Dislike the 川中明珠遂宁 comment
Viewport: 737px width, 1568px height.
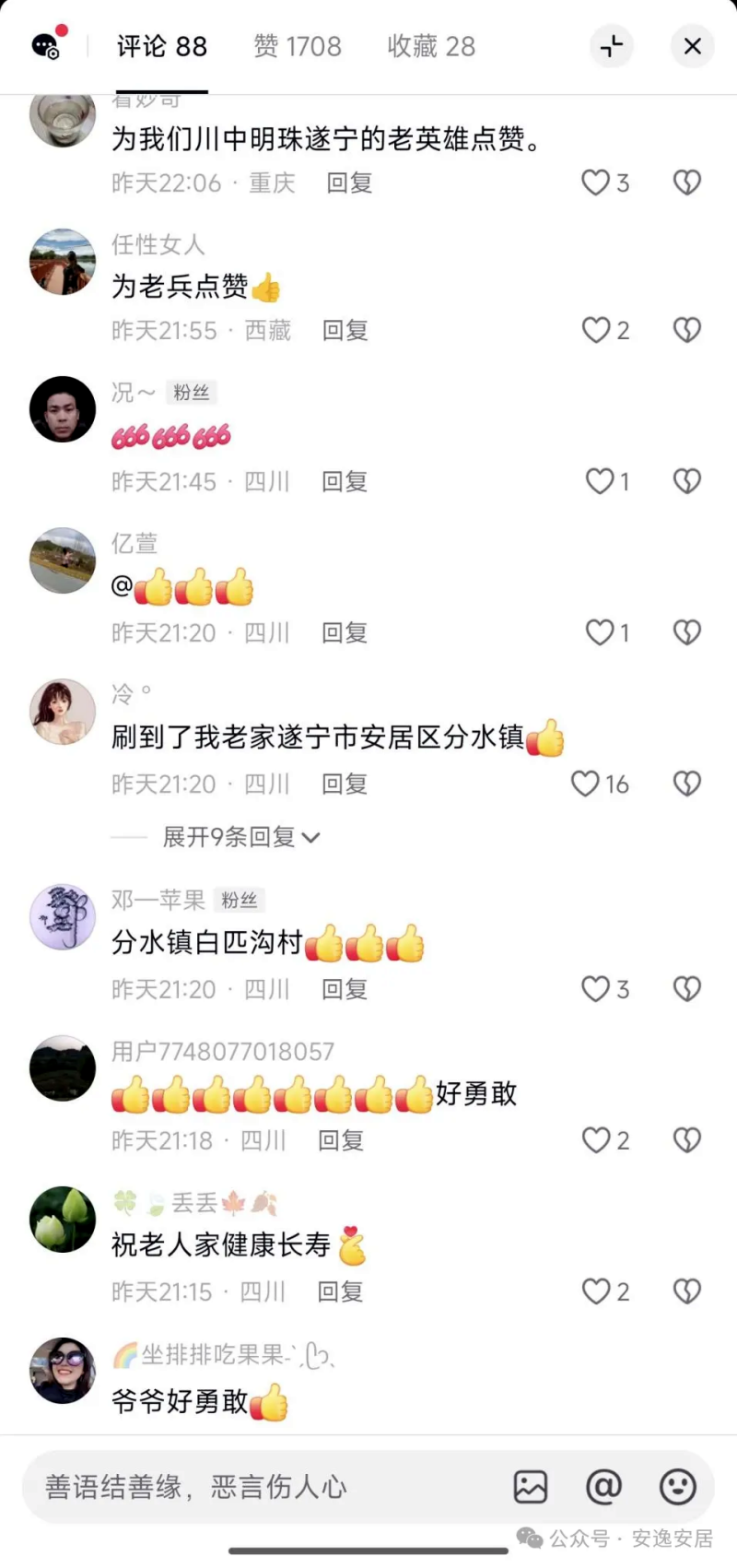[687, 183]
